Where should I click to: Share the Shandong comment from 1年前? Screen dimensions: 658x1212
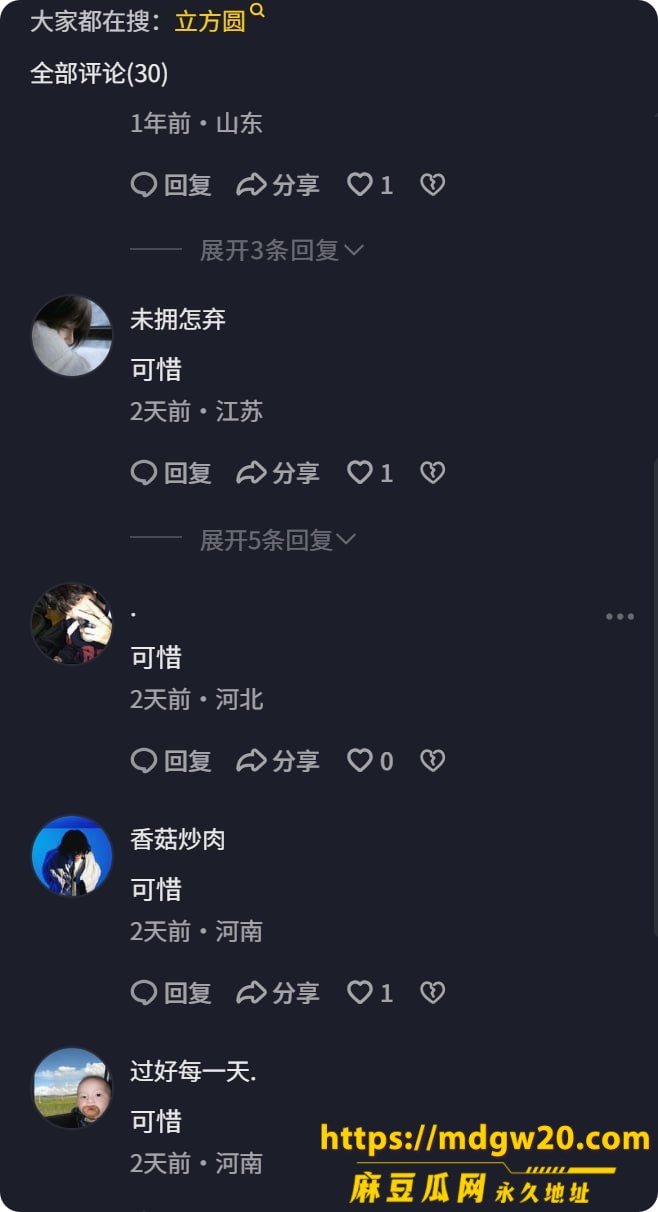point(278,184)
